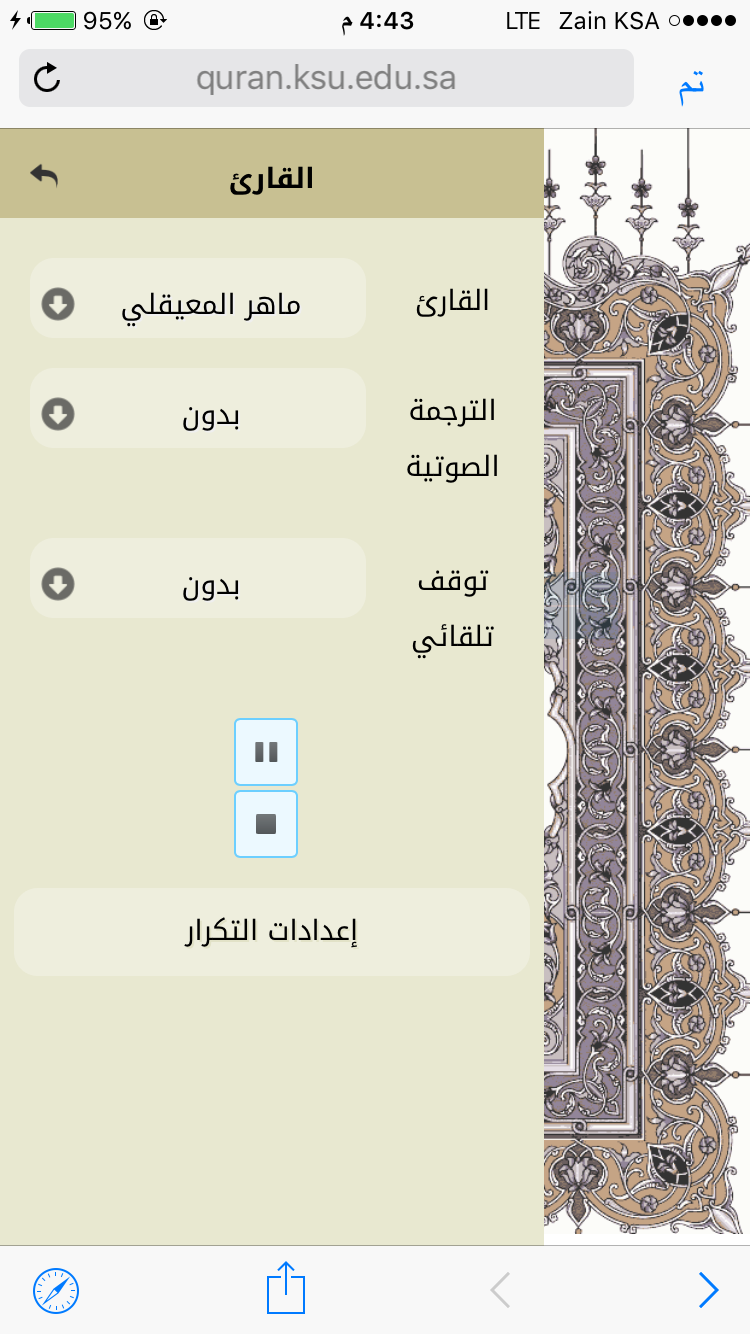Pause the recitation playback
Screen dimensions: 750x1334
[266, 752]
